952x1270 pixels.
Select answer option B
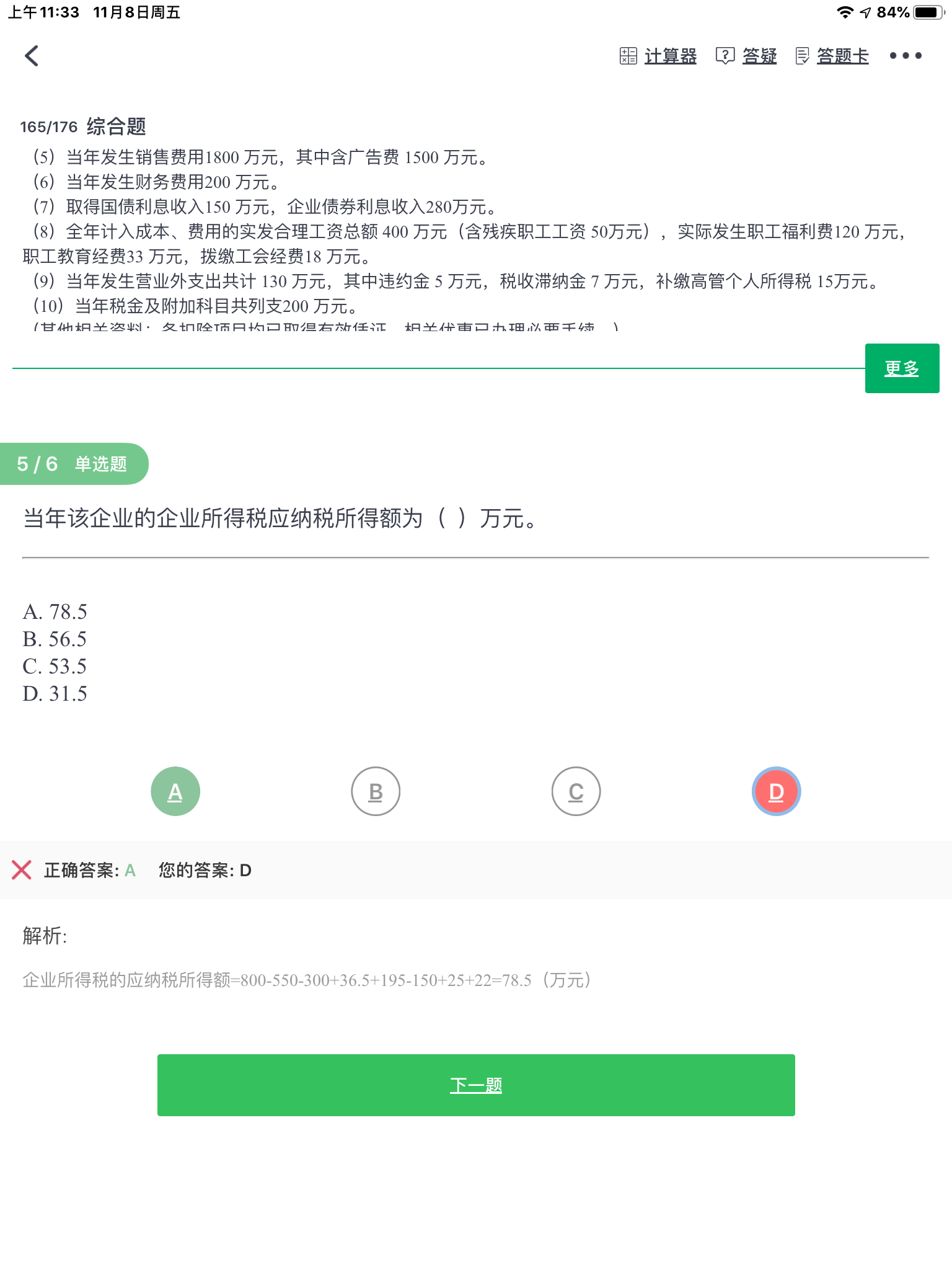click(376, 791)
